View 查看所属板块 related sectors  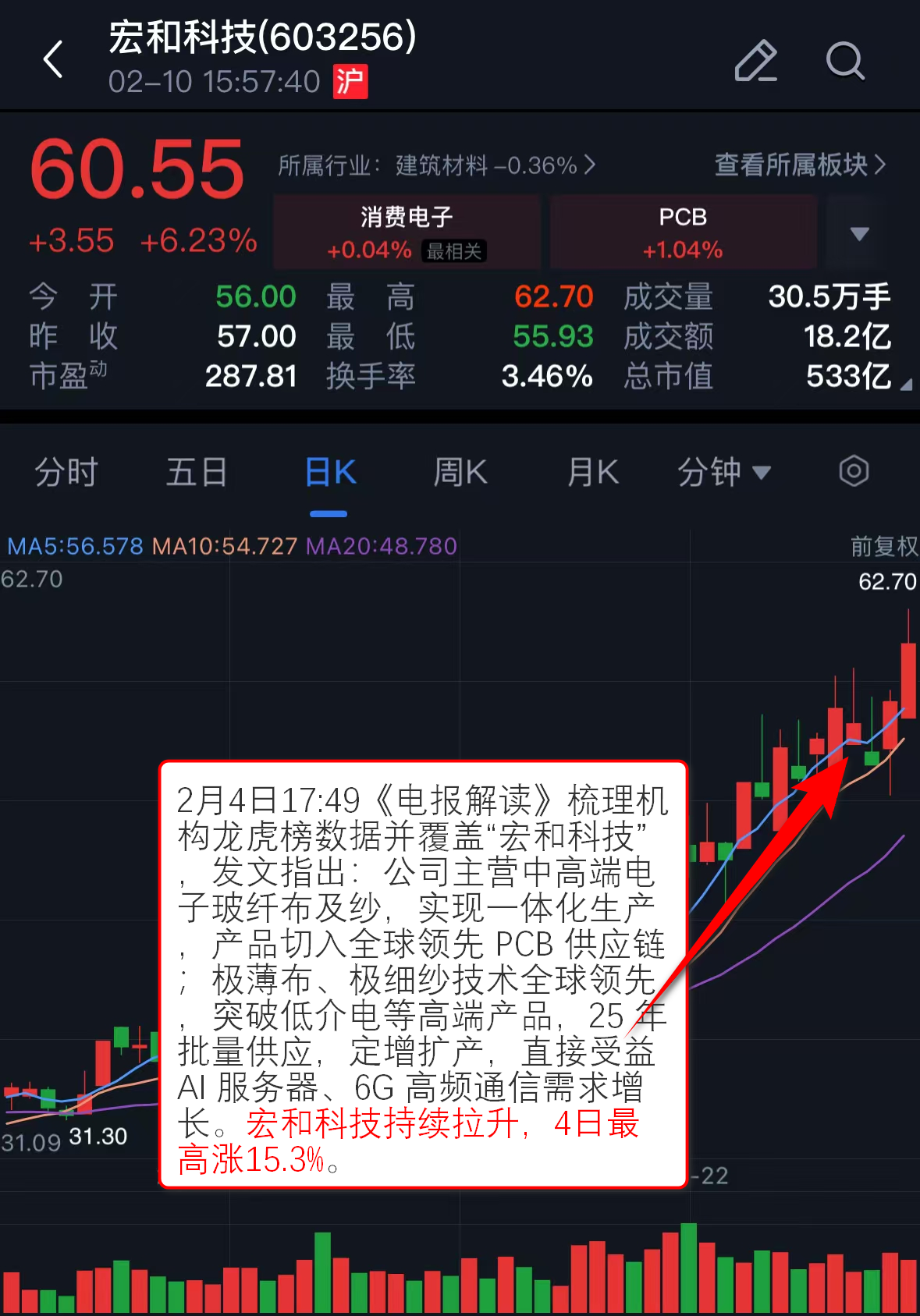800,165
